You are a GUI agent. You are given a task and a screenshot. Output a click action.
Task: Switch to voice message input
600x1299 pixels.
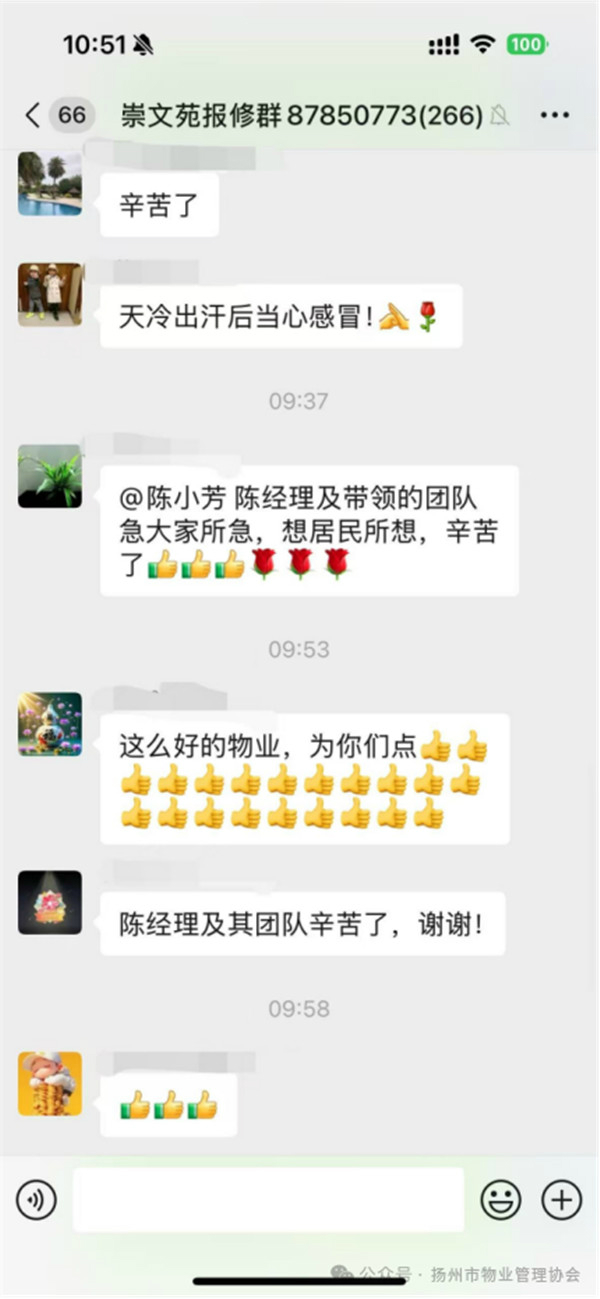[37, 1199]
